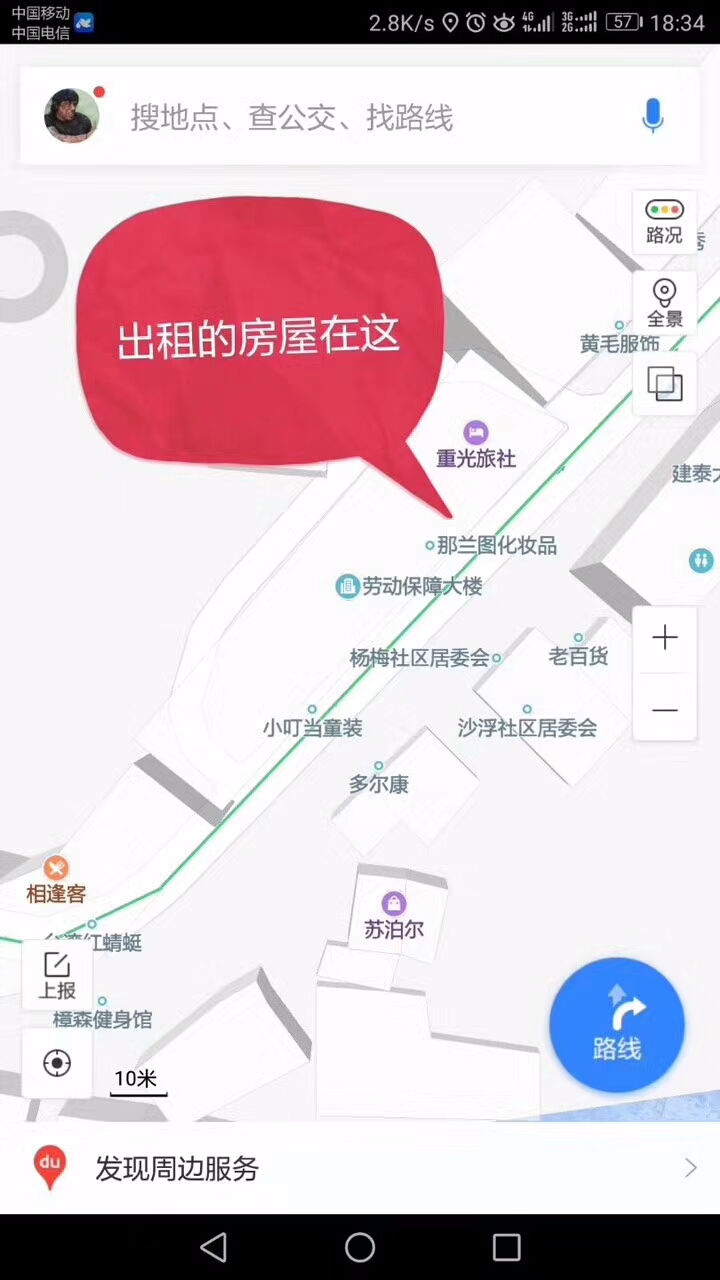This screenshot has width=720, height=1280.
Task: Open the map layers selector
Action: (664, 384)
